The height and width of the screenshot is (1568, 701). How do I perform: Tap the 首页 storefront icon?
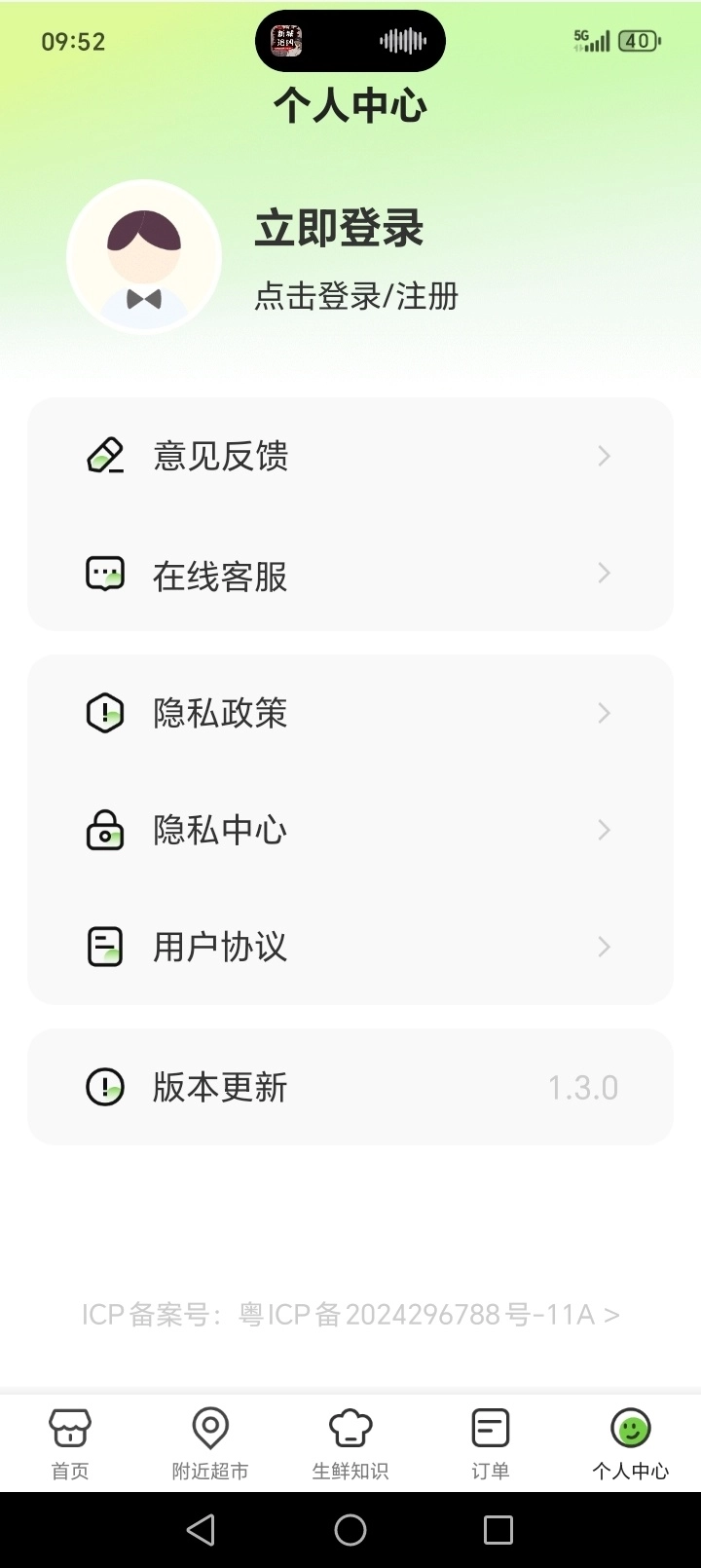(x=69, y=1430)
